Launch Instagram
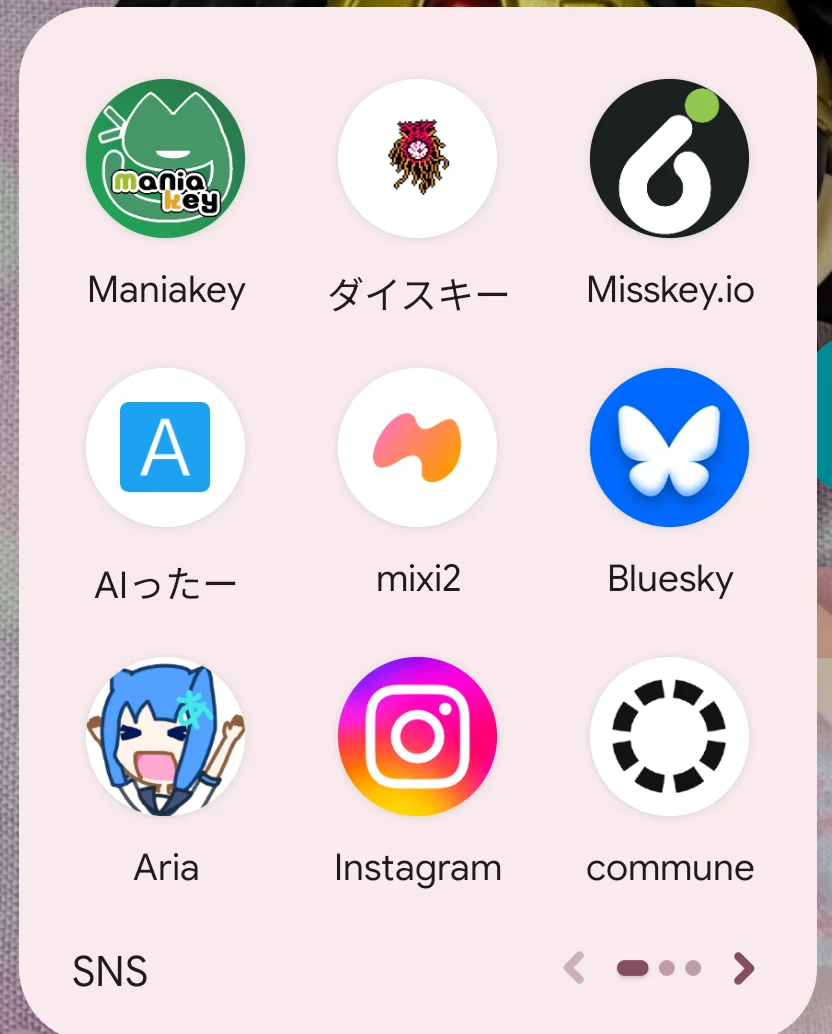 (x=417, y=736)
